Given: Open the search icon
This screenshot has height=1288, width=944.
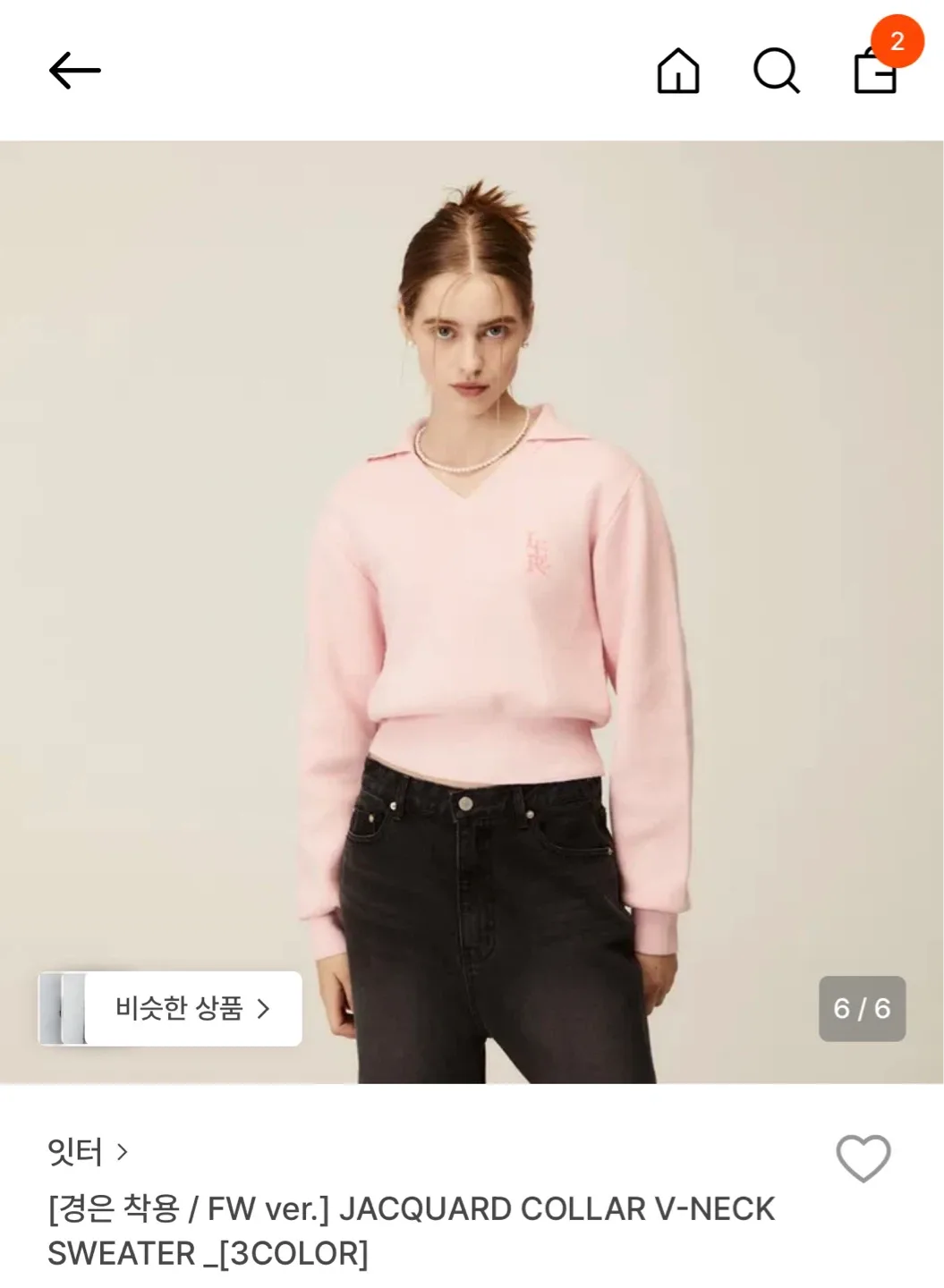Looking at the screenshot, I should click(776, 71).
